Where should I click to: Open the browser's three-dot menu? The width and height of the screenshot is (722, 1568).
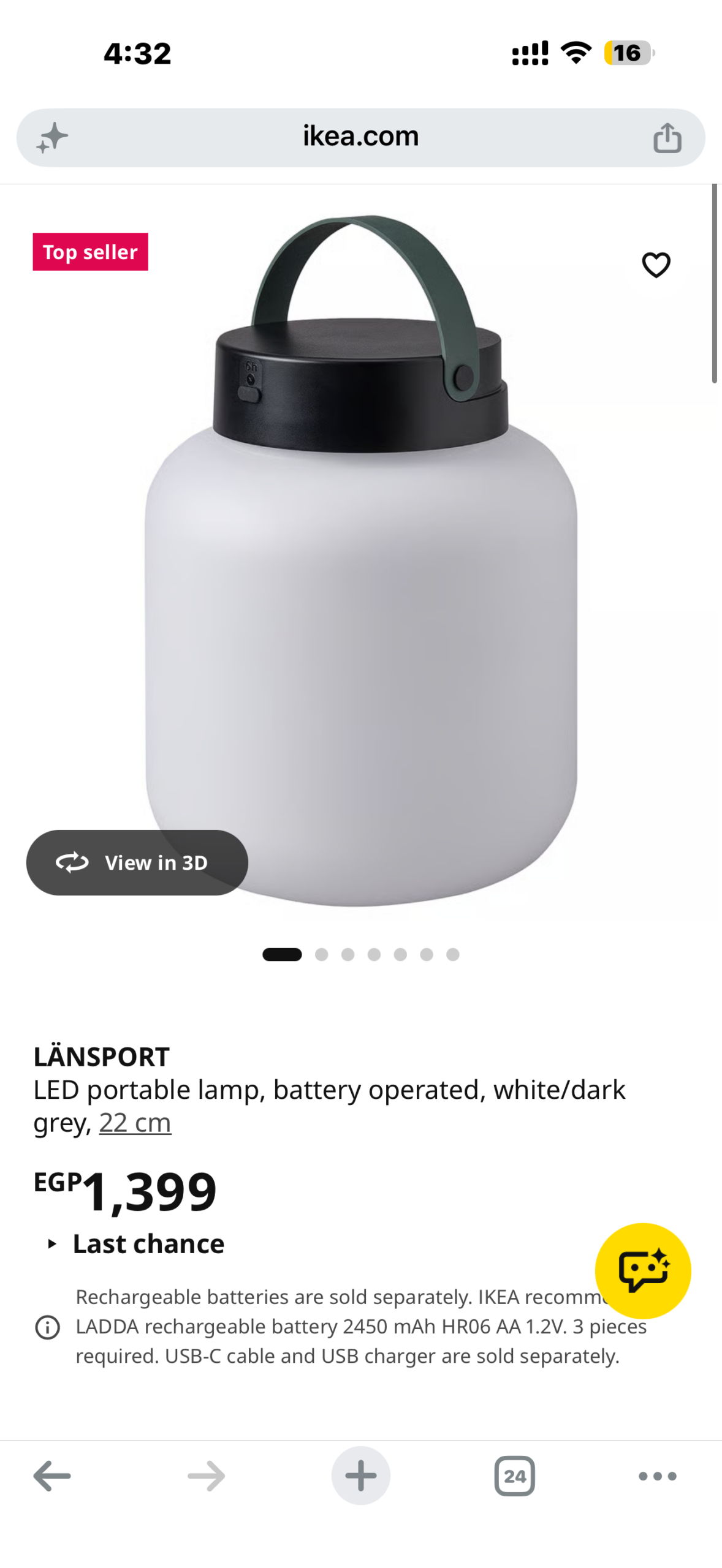coord(657,1476)
